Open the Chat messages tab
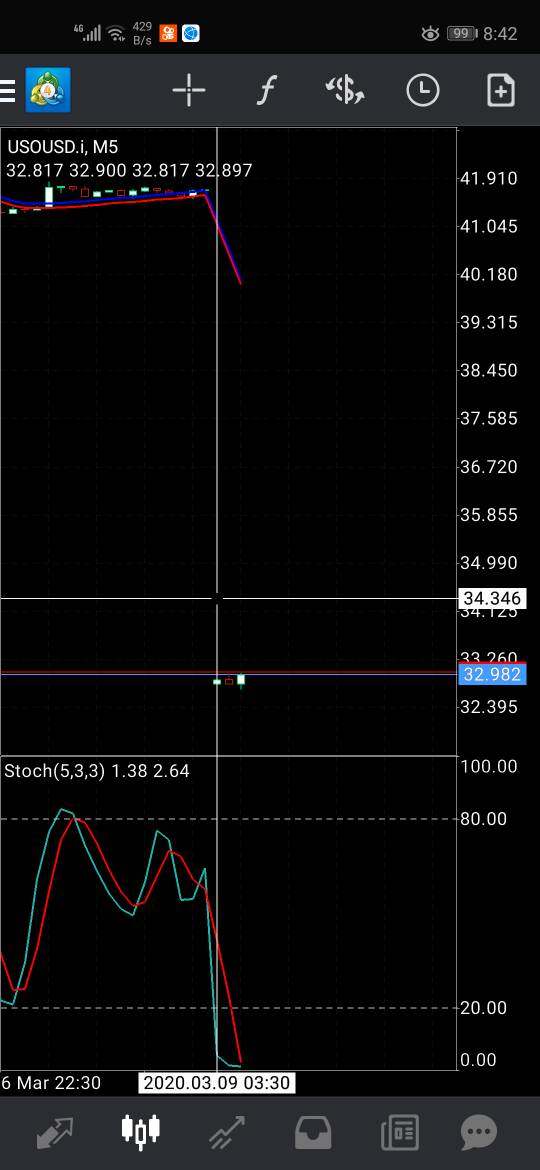 tap(479, 1132)
